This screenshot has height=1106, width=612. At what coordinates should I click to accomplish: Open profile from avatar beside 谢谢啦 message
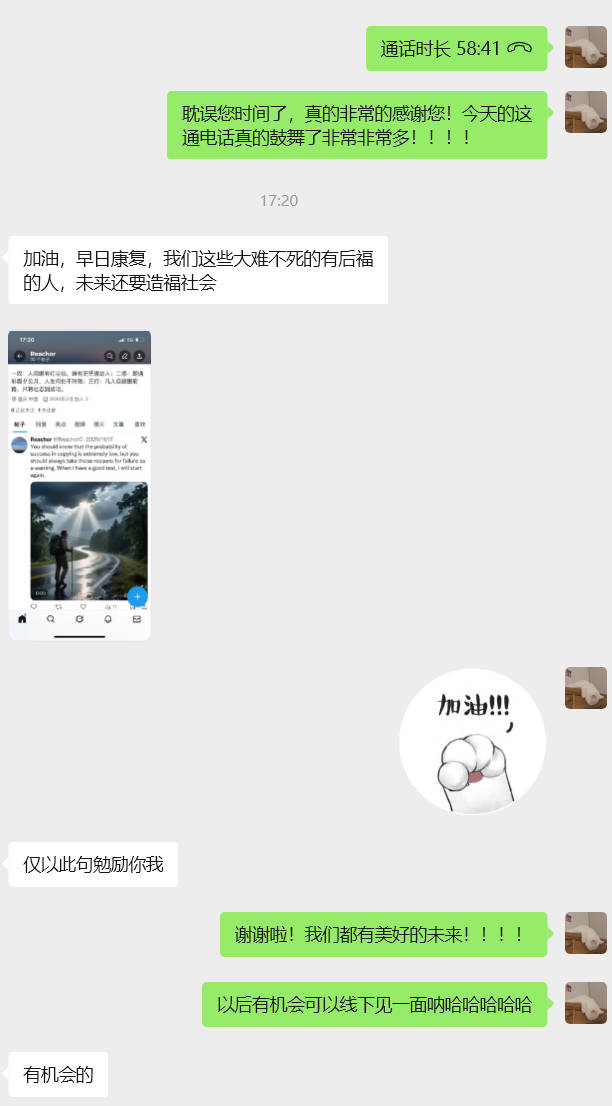coord(585,933)
